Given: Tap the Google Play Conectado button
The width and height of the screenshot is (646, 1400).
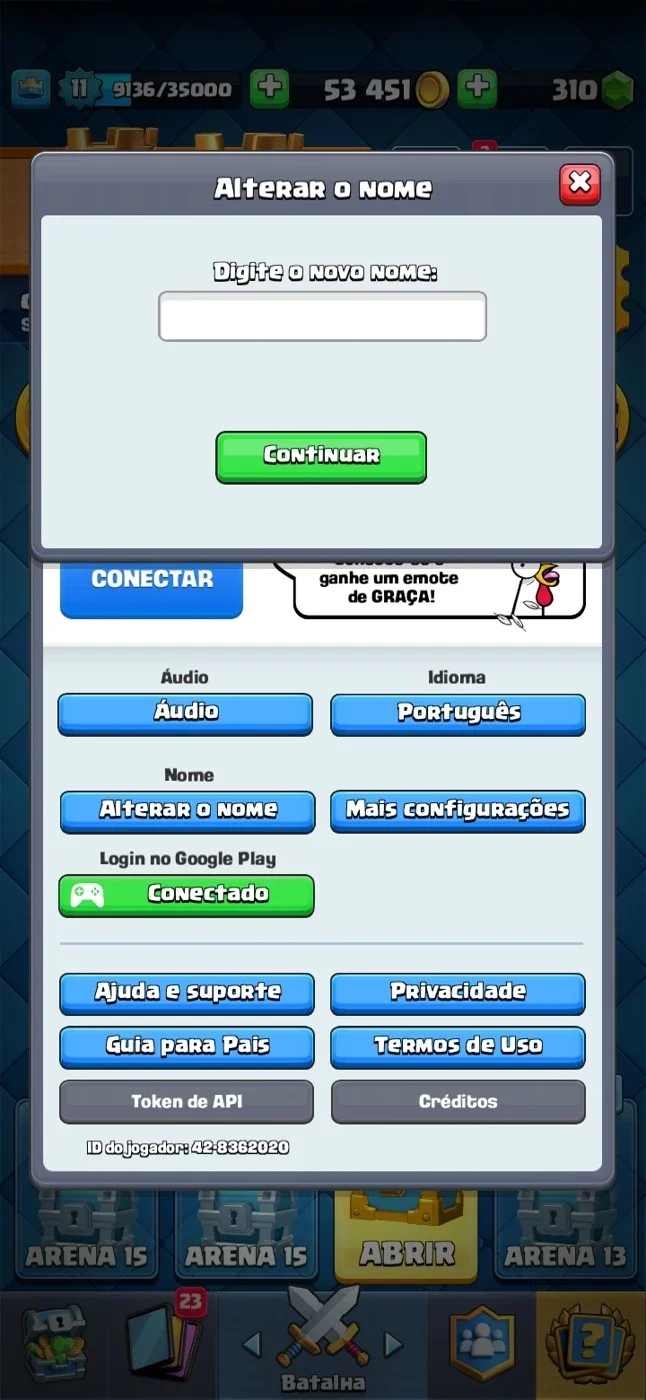Looking at the screenshot, I should [186, 895].
